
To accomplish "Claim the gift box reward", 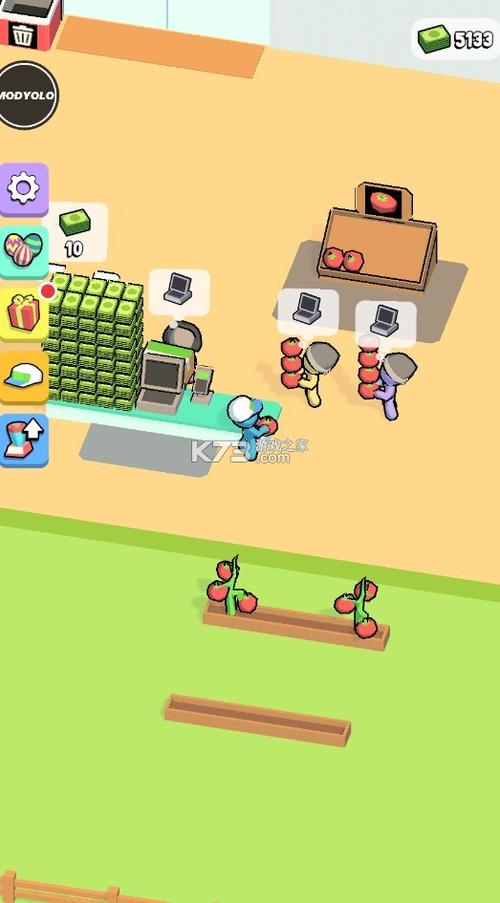I will pos(24,313).
